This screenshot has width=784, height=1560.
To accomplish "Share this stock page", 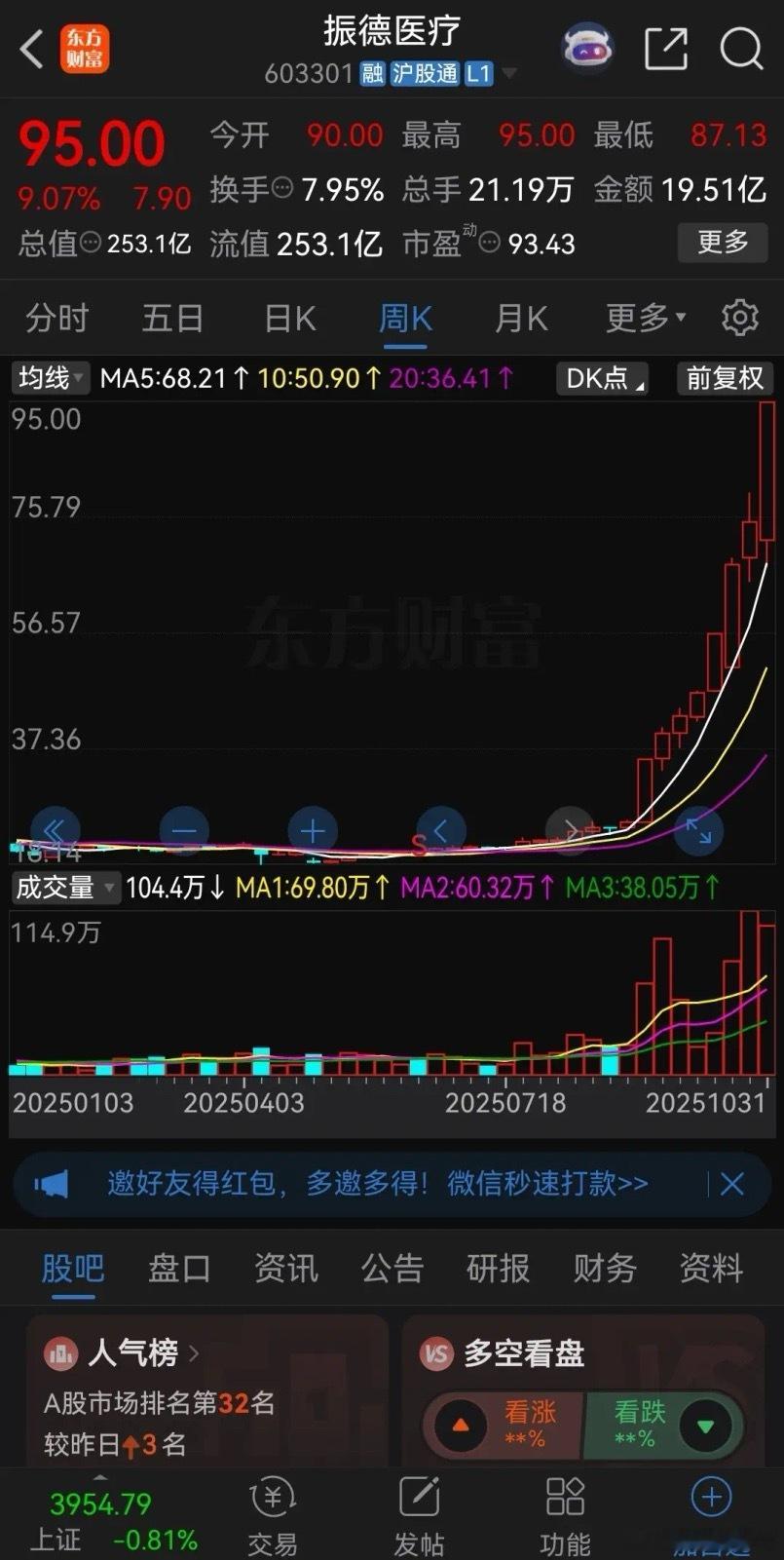I will pos(666,48).
